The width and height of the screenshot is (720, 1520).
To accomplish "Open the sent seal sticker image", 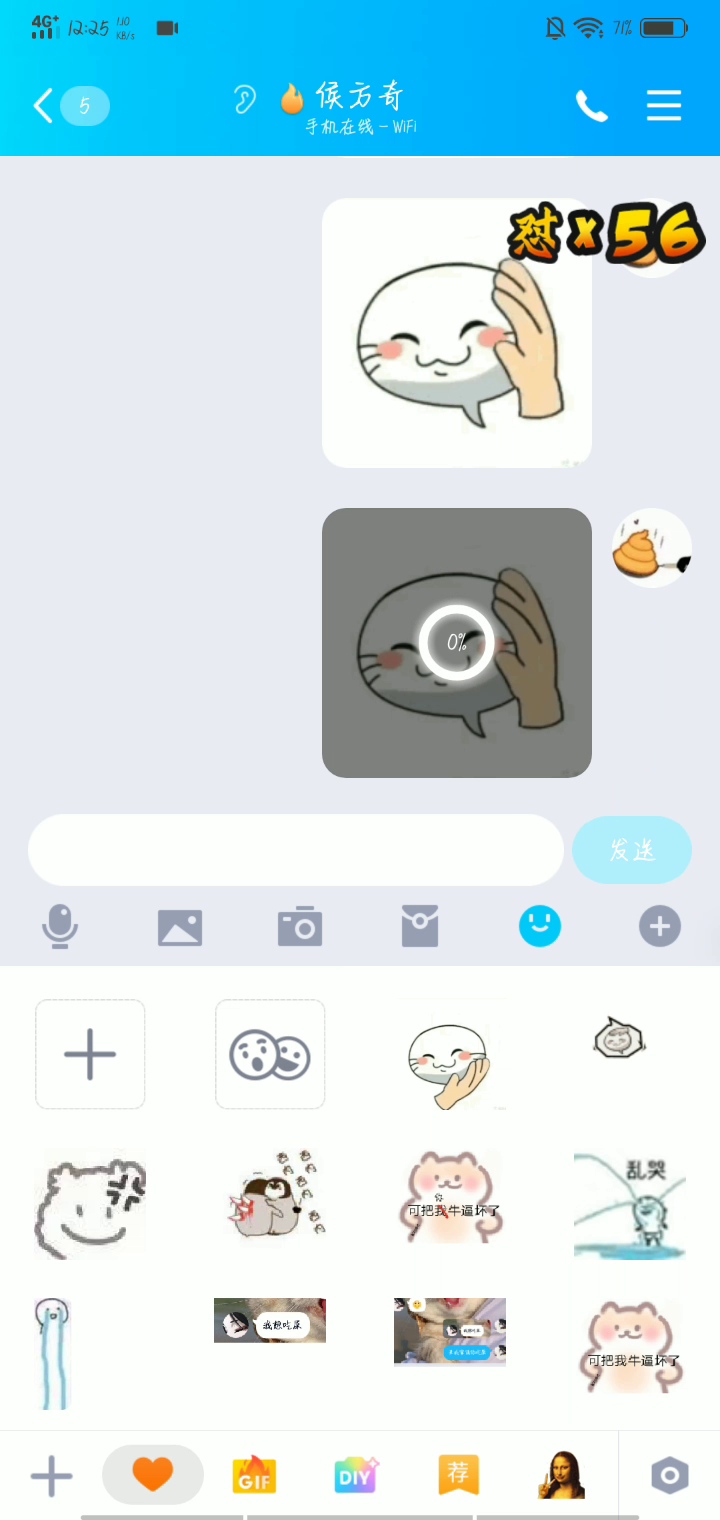I will pos(457,332).
